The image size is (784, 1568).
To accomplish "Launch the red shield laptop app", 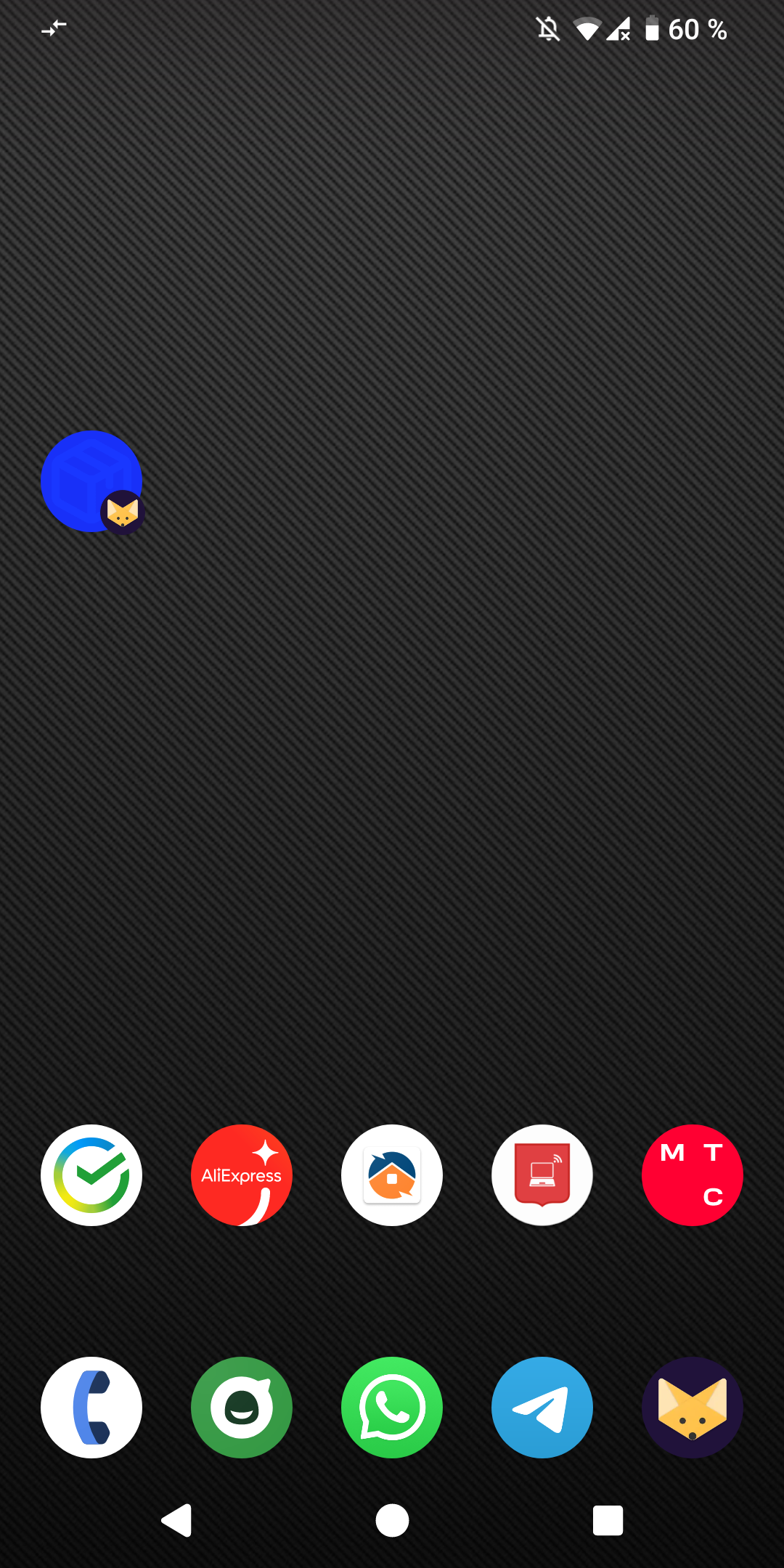I will pos(542,1175).
